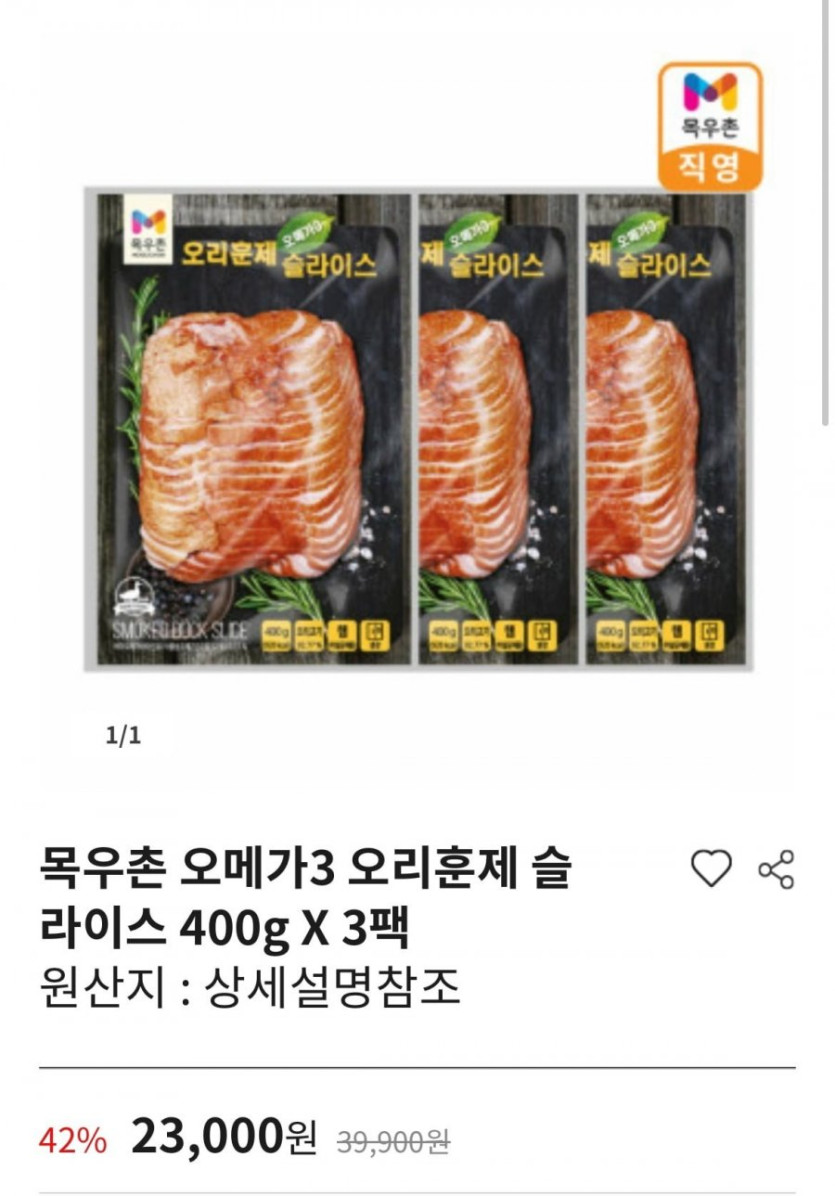
Task: Add this duck slice product to wishlist
Action: point(711,869)
